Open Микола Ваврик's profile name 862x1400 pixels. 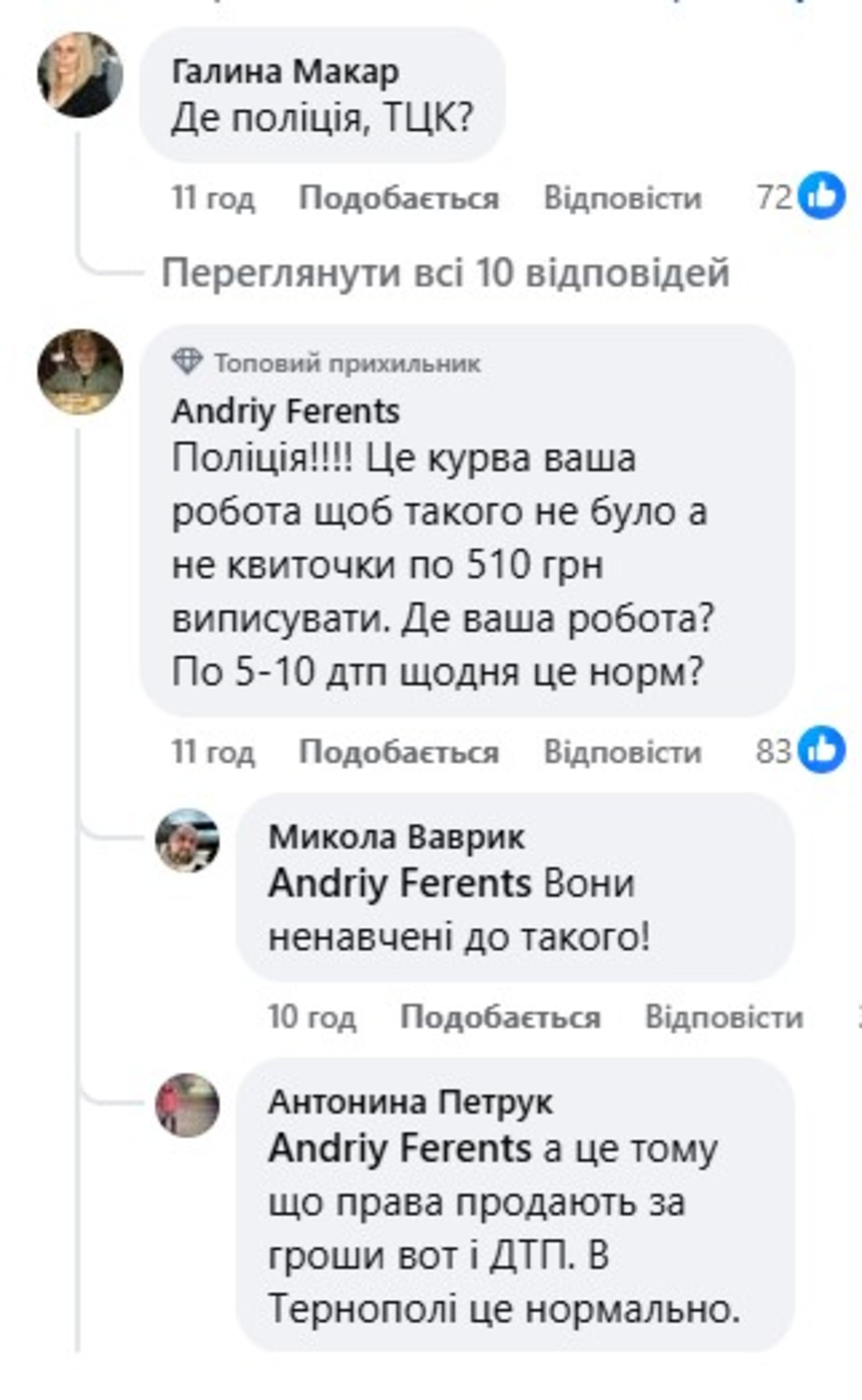(x=396, y=838)
